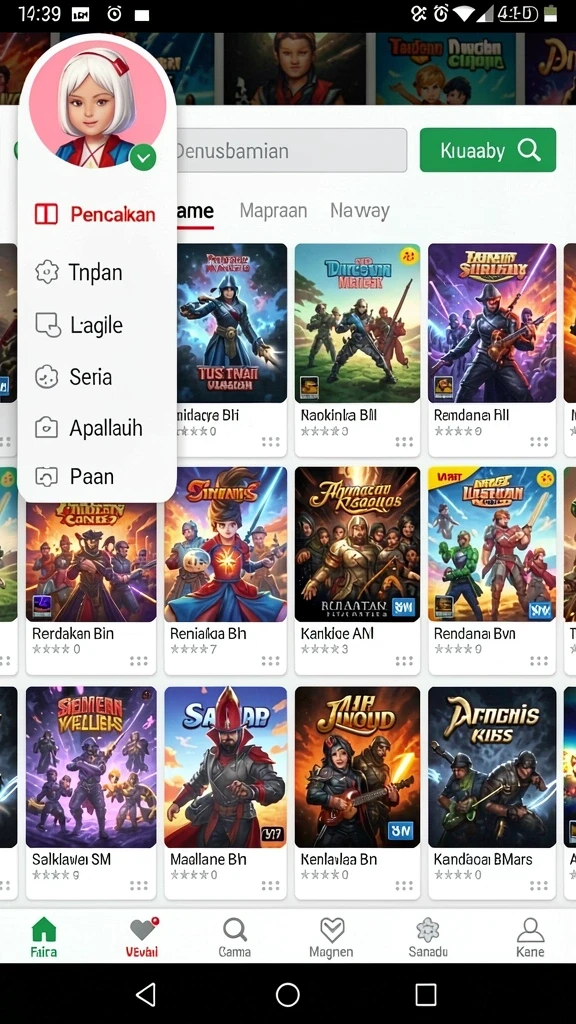Select Pencakan in the dropdown menu
Viewport: 576px width, 1024px height.
(97, 214)
